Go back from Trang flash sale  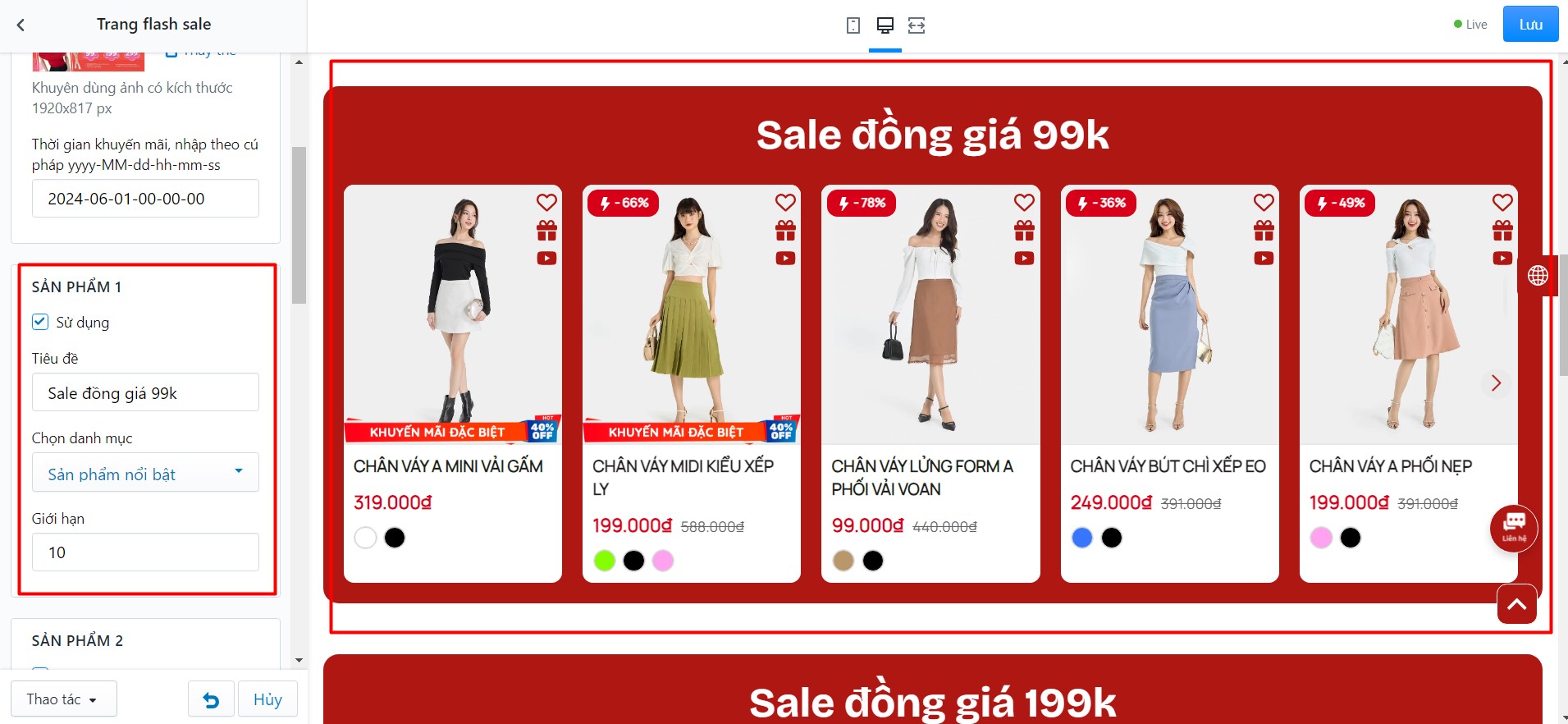pyautogui.click(x=21, y=25)
